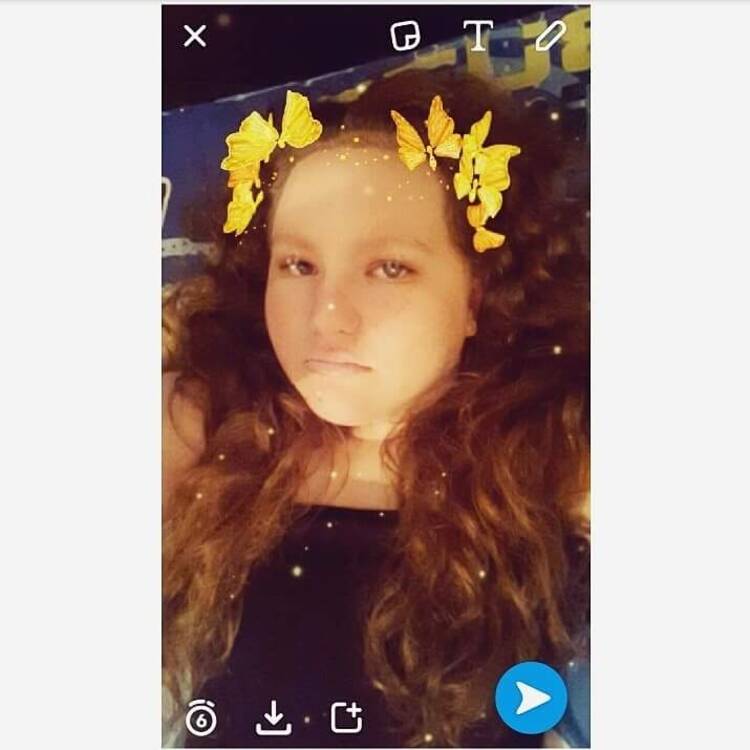Screen dimensions: 750x750
Task: Open the pencil drawing tool
Action: [x=550, y=36]
